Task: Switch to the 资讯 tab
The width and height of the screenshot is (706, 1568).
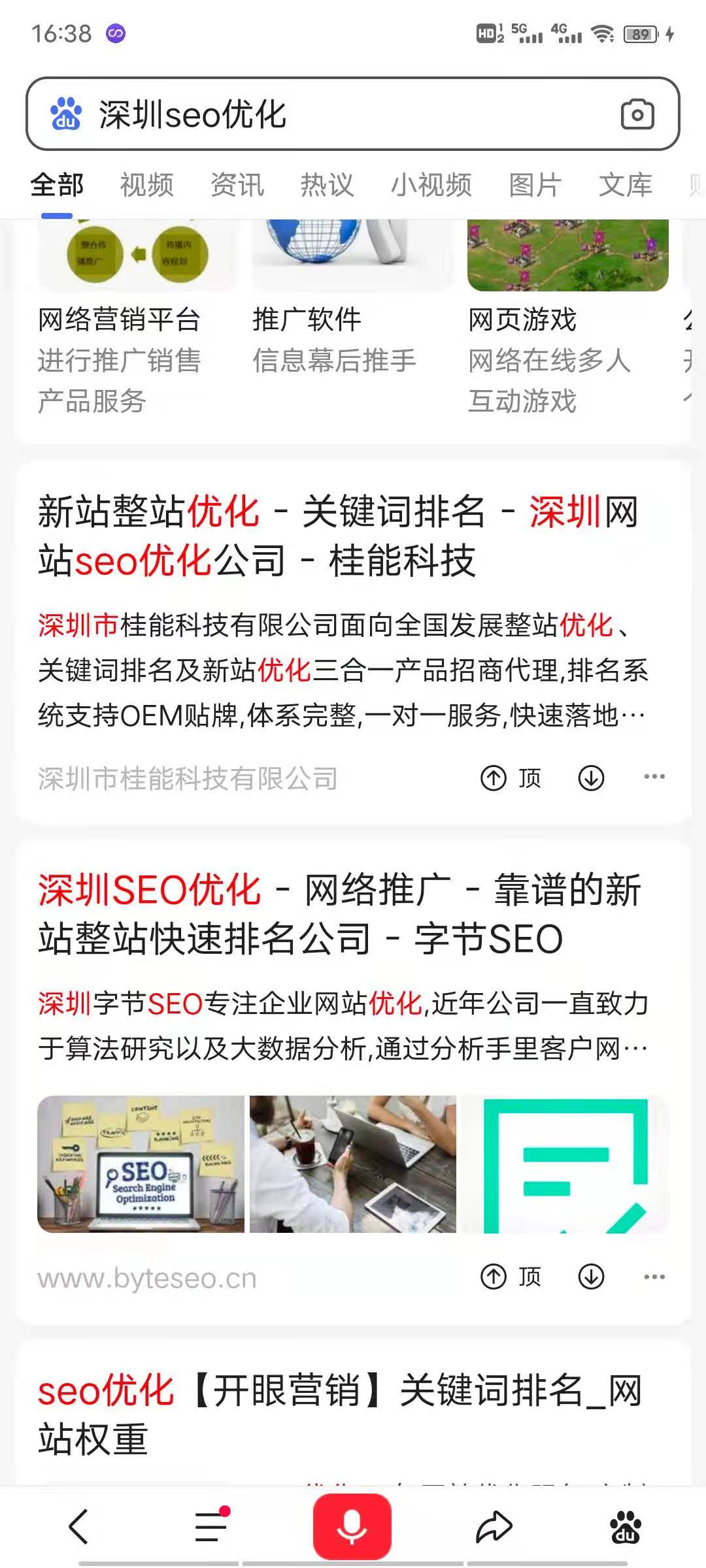Action: pos(237,185)
